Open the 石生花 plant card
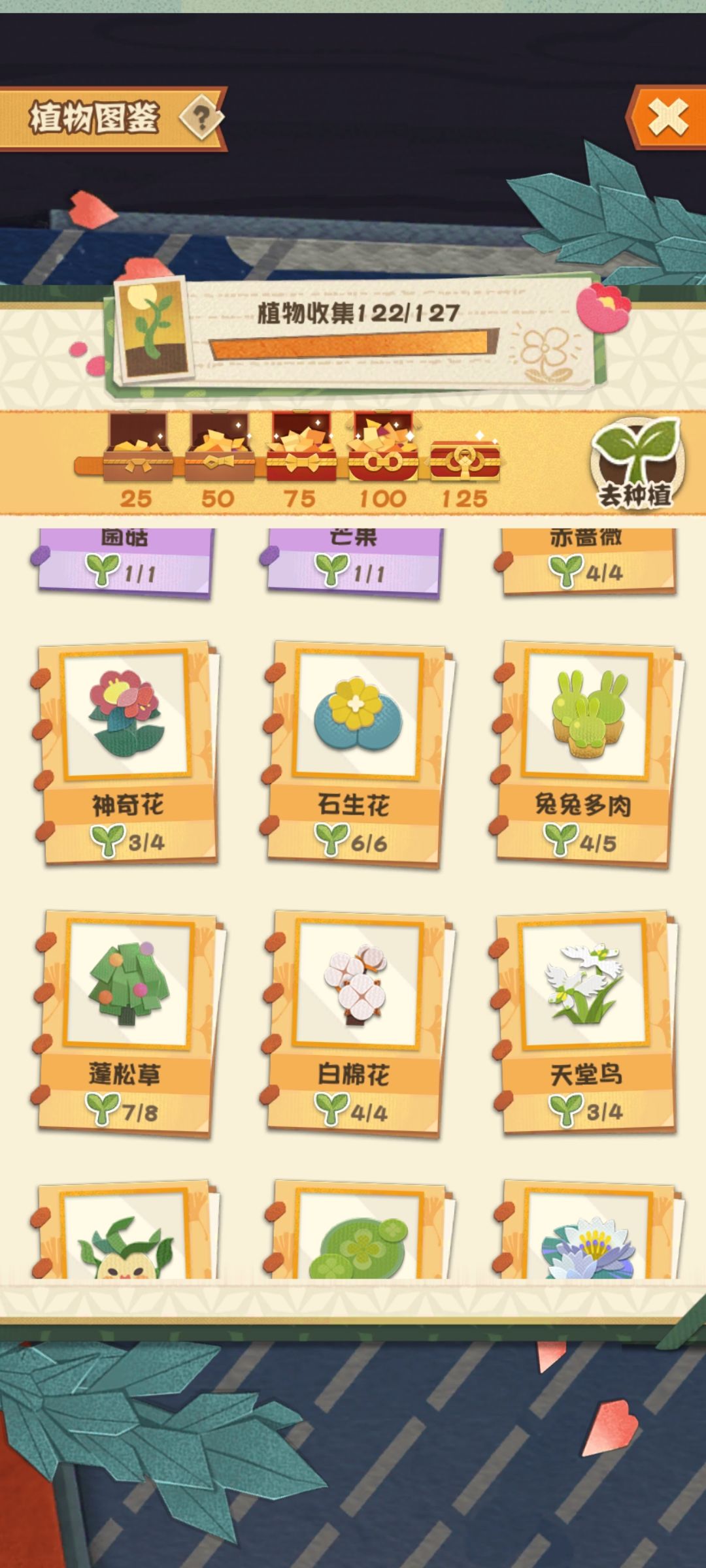Screen dimensions: 706x1568 pos(356,753)
